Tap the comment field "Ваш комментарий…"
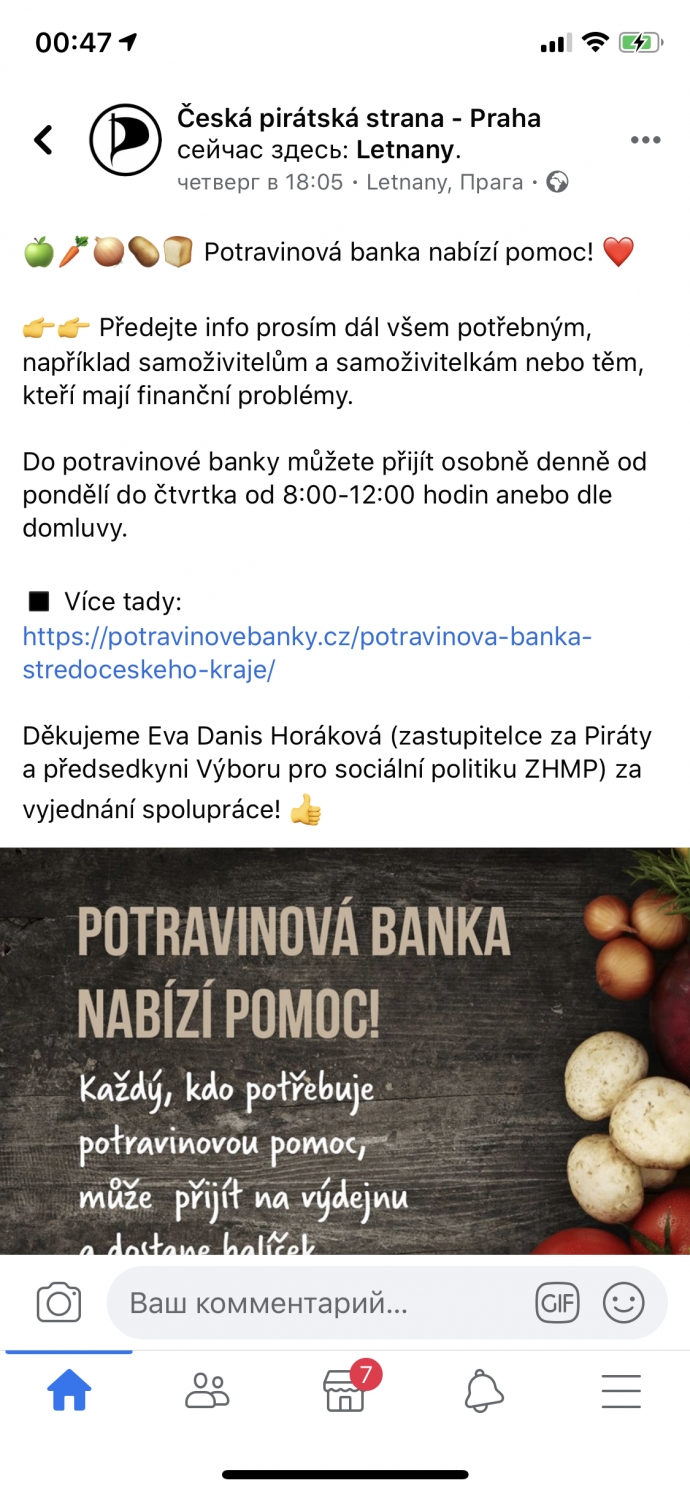 [x=320, y=1303]
